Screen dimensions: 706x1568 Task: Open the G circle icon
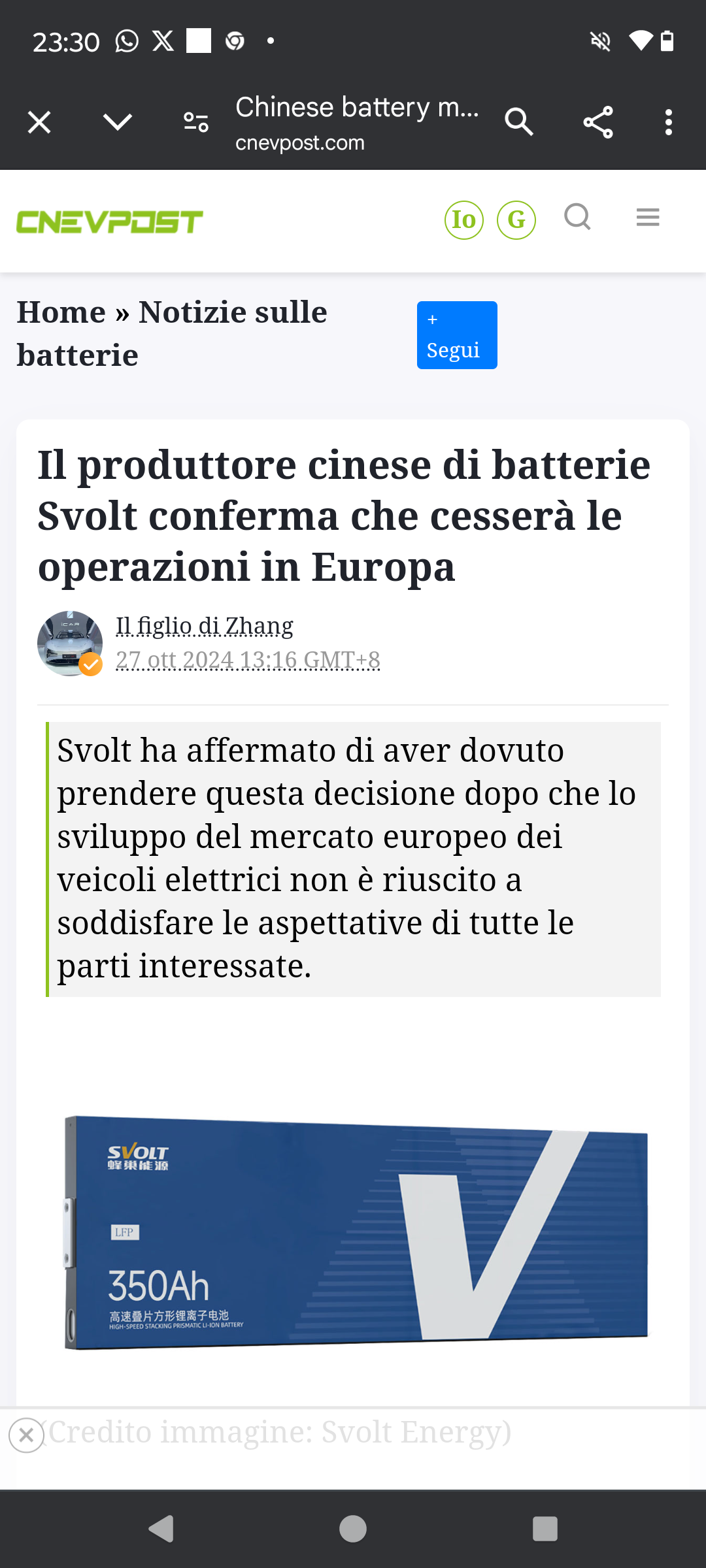(x=516, y=220)
